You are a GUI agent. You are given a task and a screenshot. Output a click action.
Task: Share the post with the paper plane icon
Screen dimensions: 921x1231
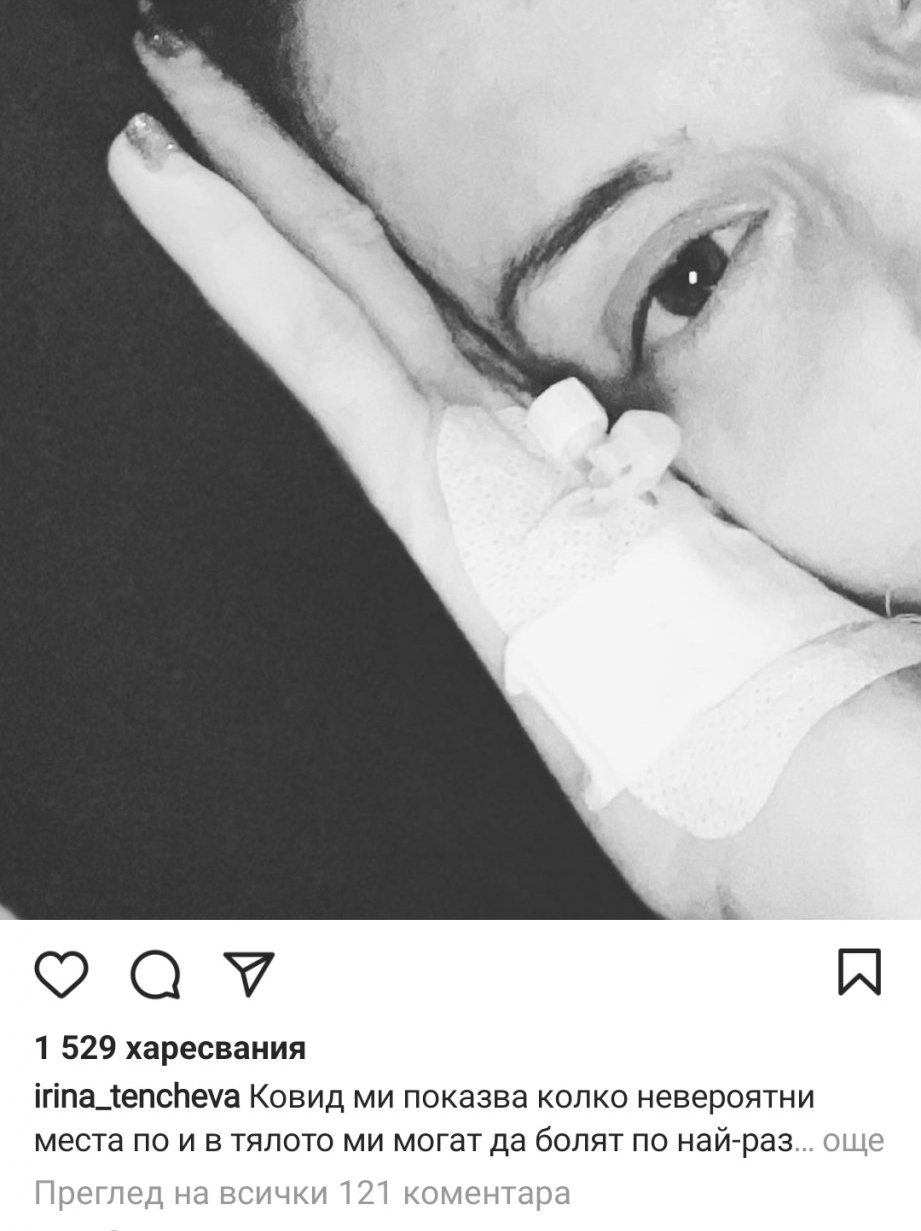tap(249, 973)
